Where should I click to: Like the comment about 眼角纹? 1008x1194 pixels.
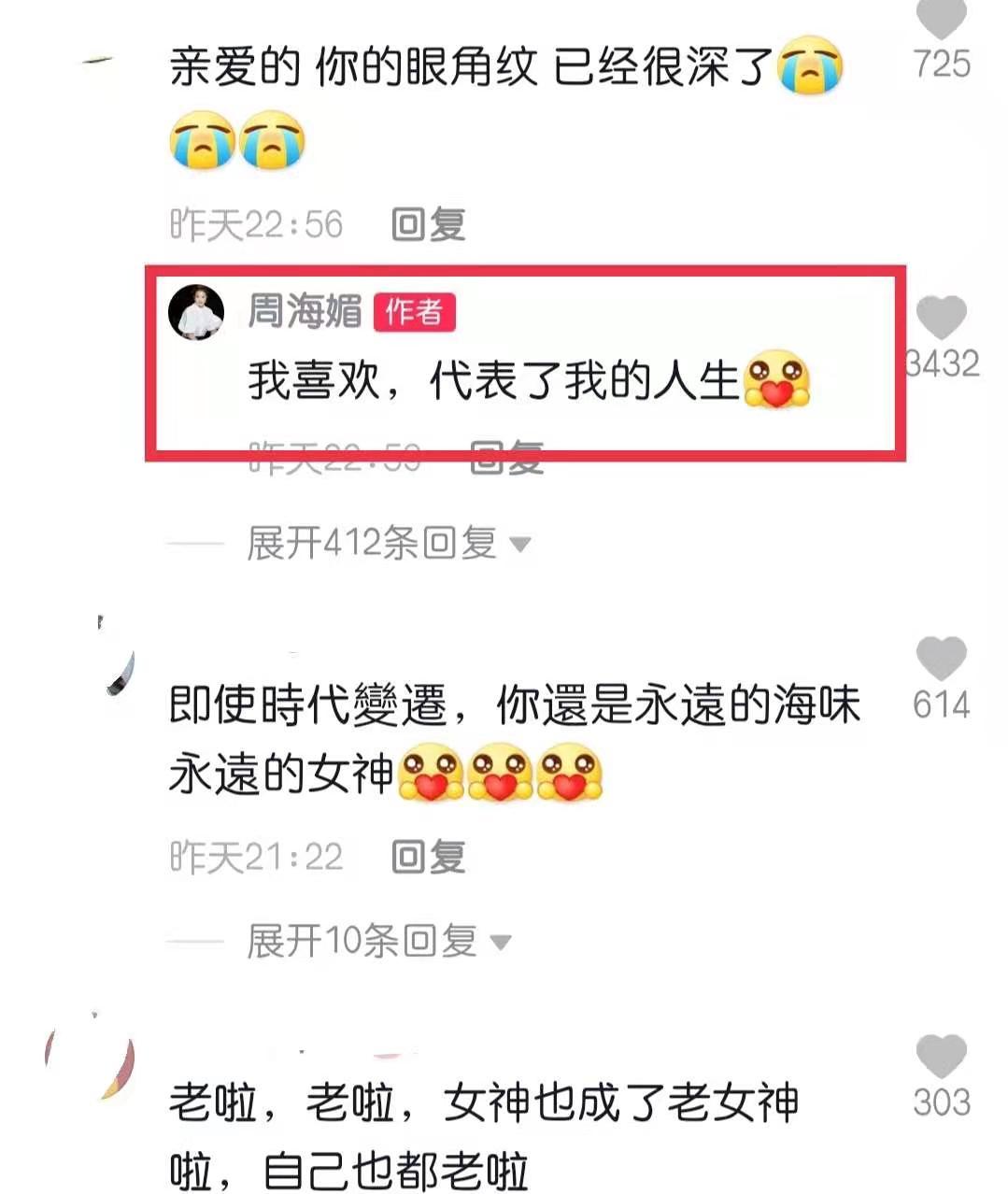click(941, 21)
